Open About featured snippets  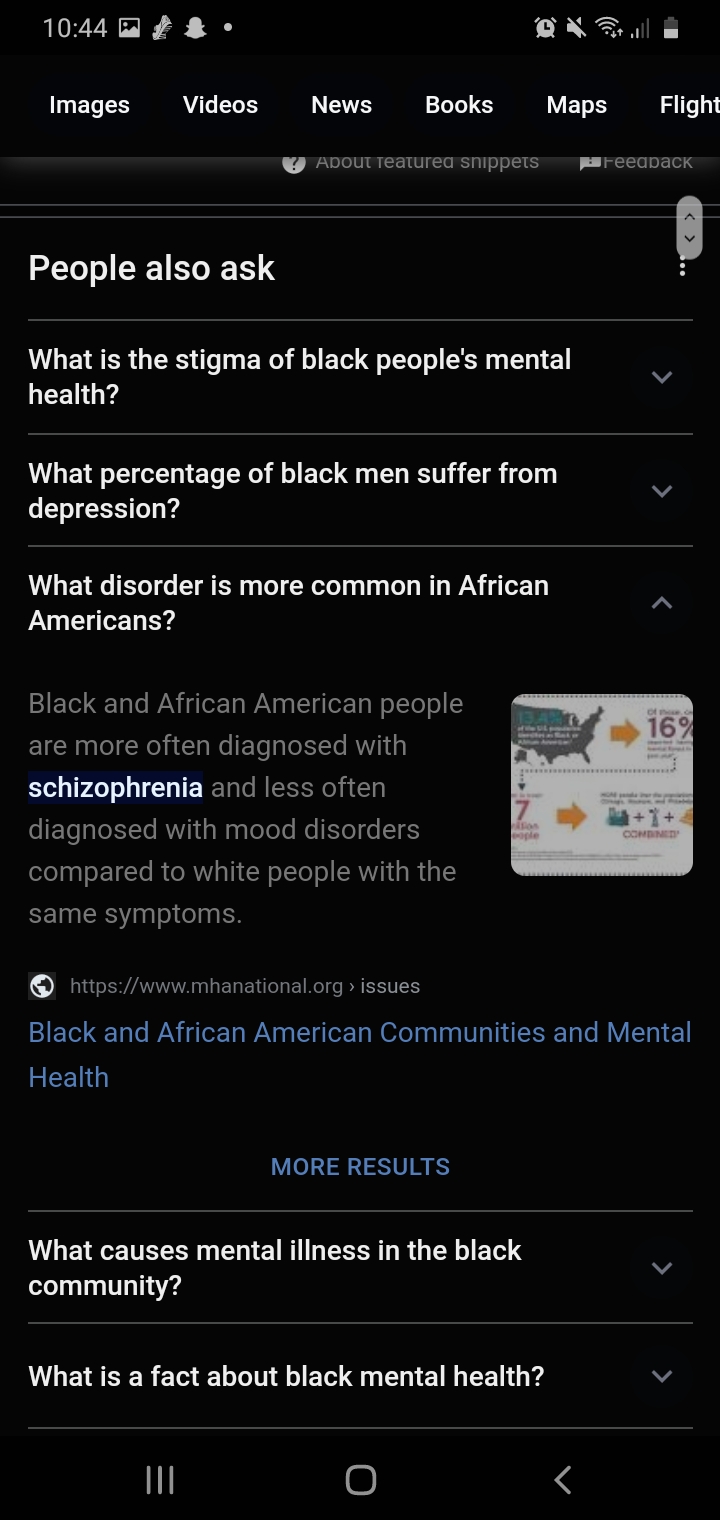point(411,162)
